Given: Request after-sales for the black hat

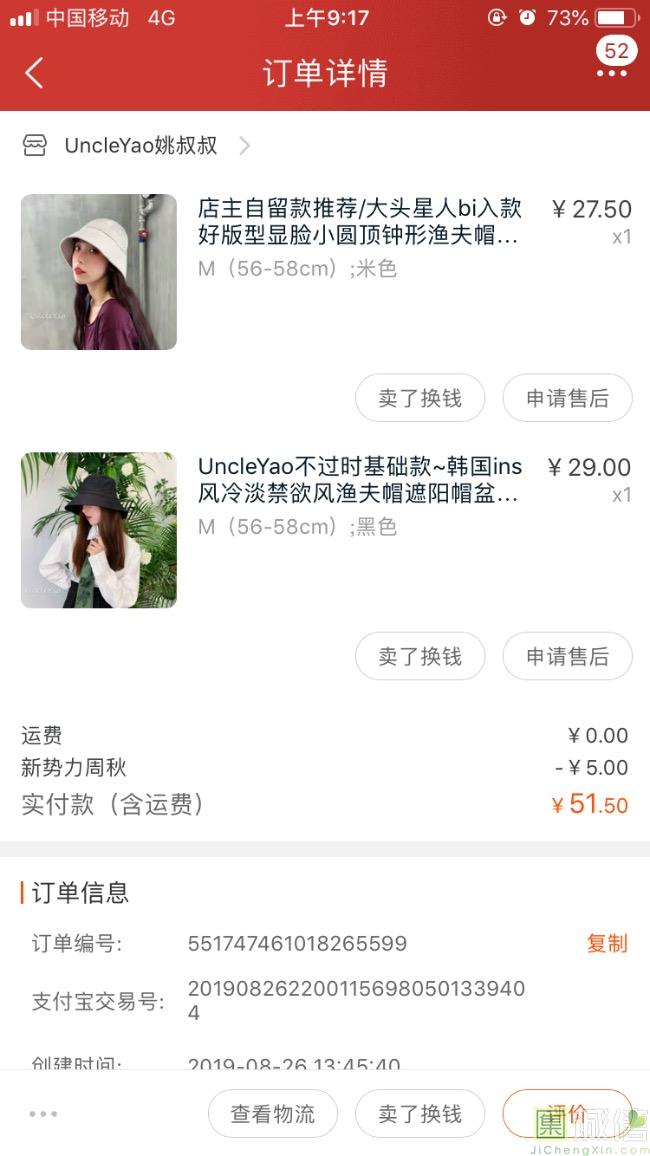Looking at the screenshot, I should click(x=567, y=656).
